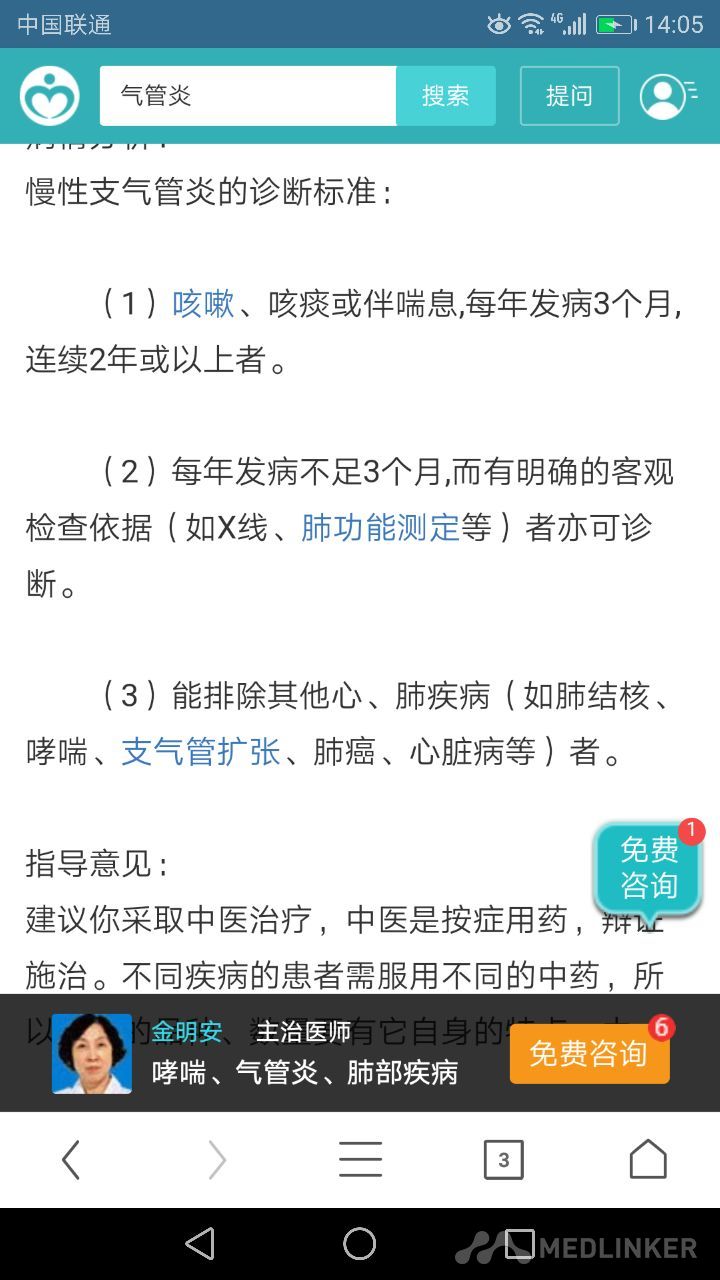Open the 提问 ask-a-question button
Viewport: 720px width, 1280px height.
click(x=569, y=96)
